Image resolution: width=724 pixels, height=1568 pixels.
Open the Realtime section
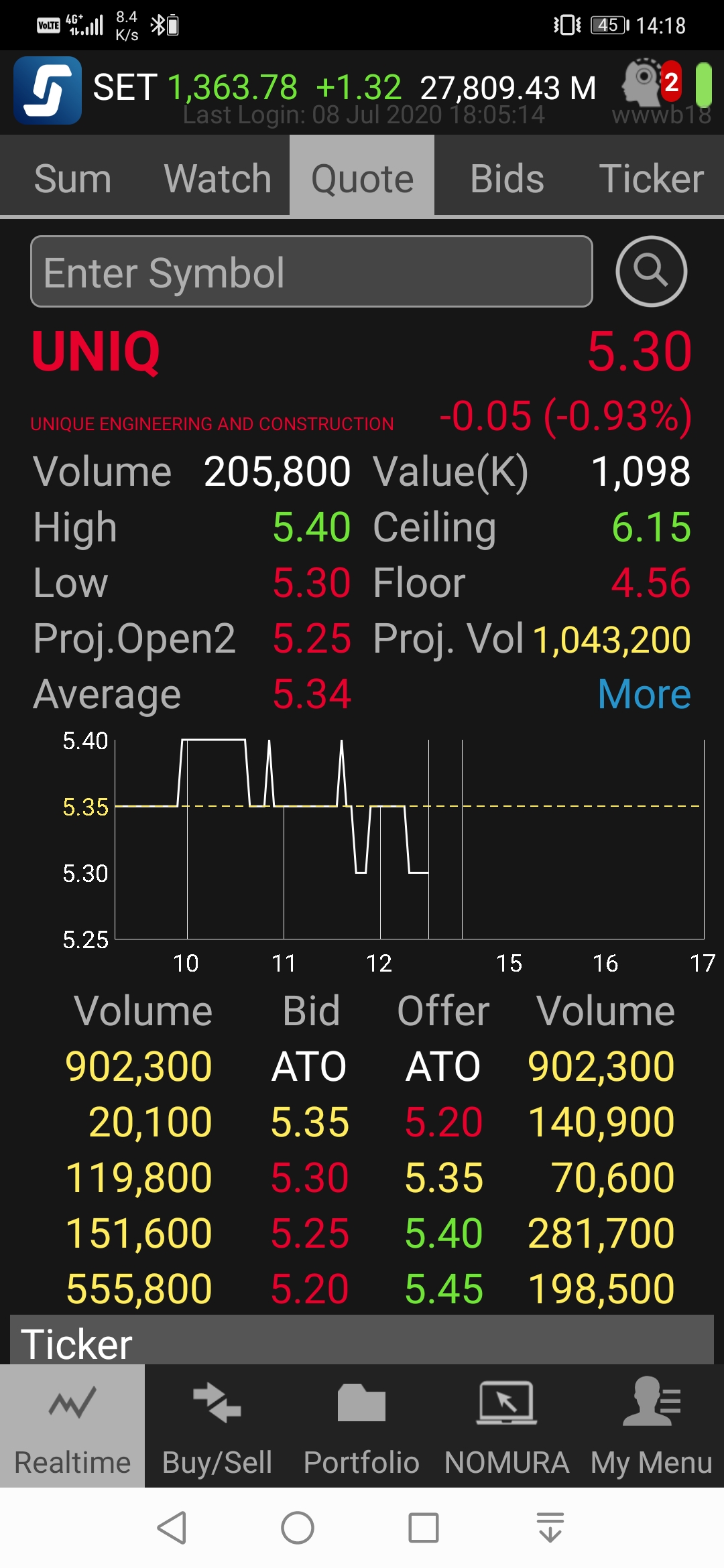pyautogui.click(x=72, y=1427)
